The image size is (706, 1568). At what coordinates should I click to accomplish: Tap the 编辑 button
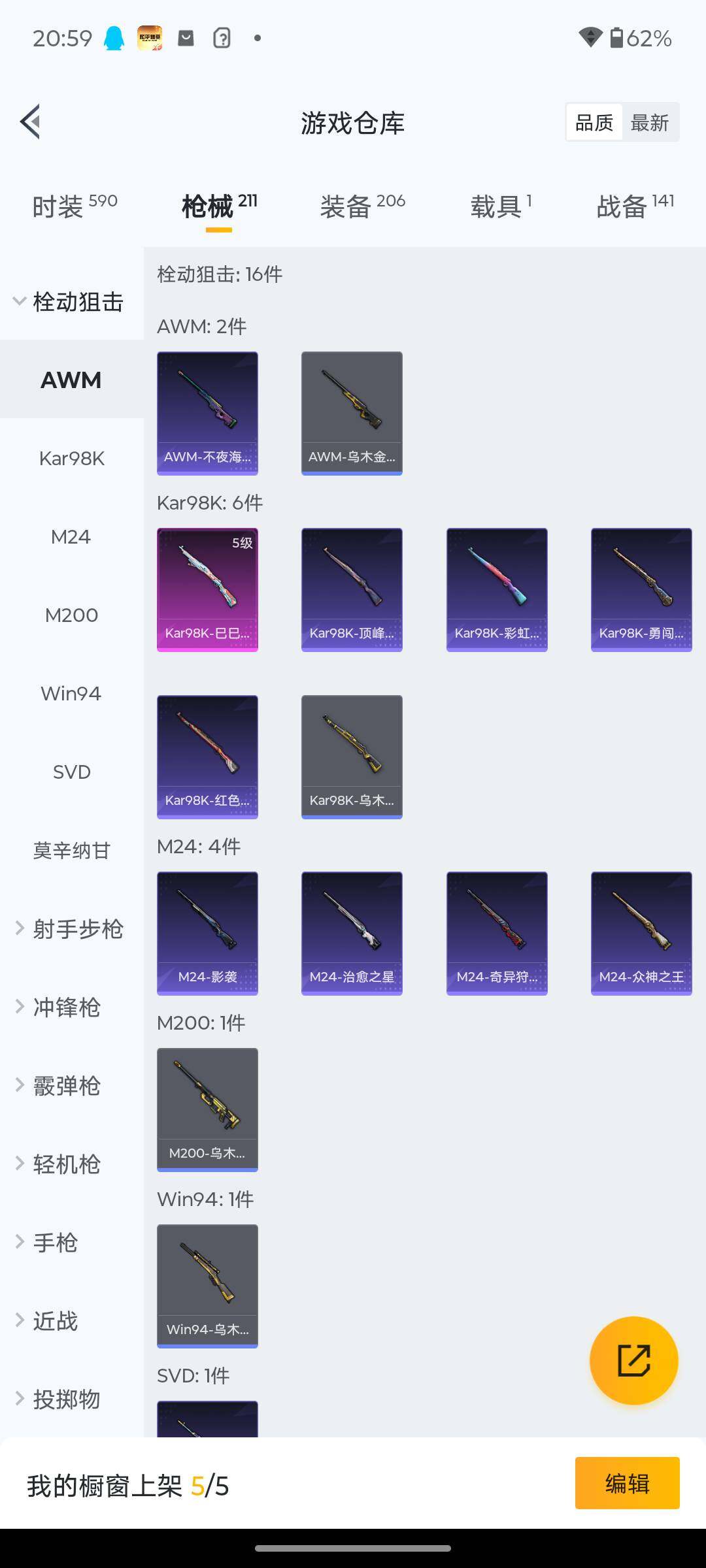coord(627,1483)
